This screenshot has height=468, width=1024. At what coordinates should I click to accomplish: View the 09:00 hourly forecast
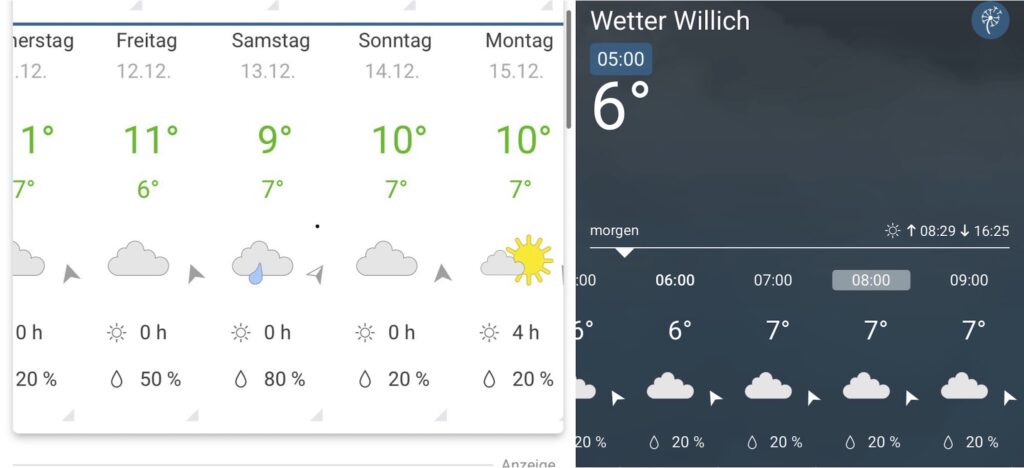point(969,280)
